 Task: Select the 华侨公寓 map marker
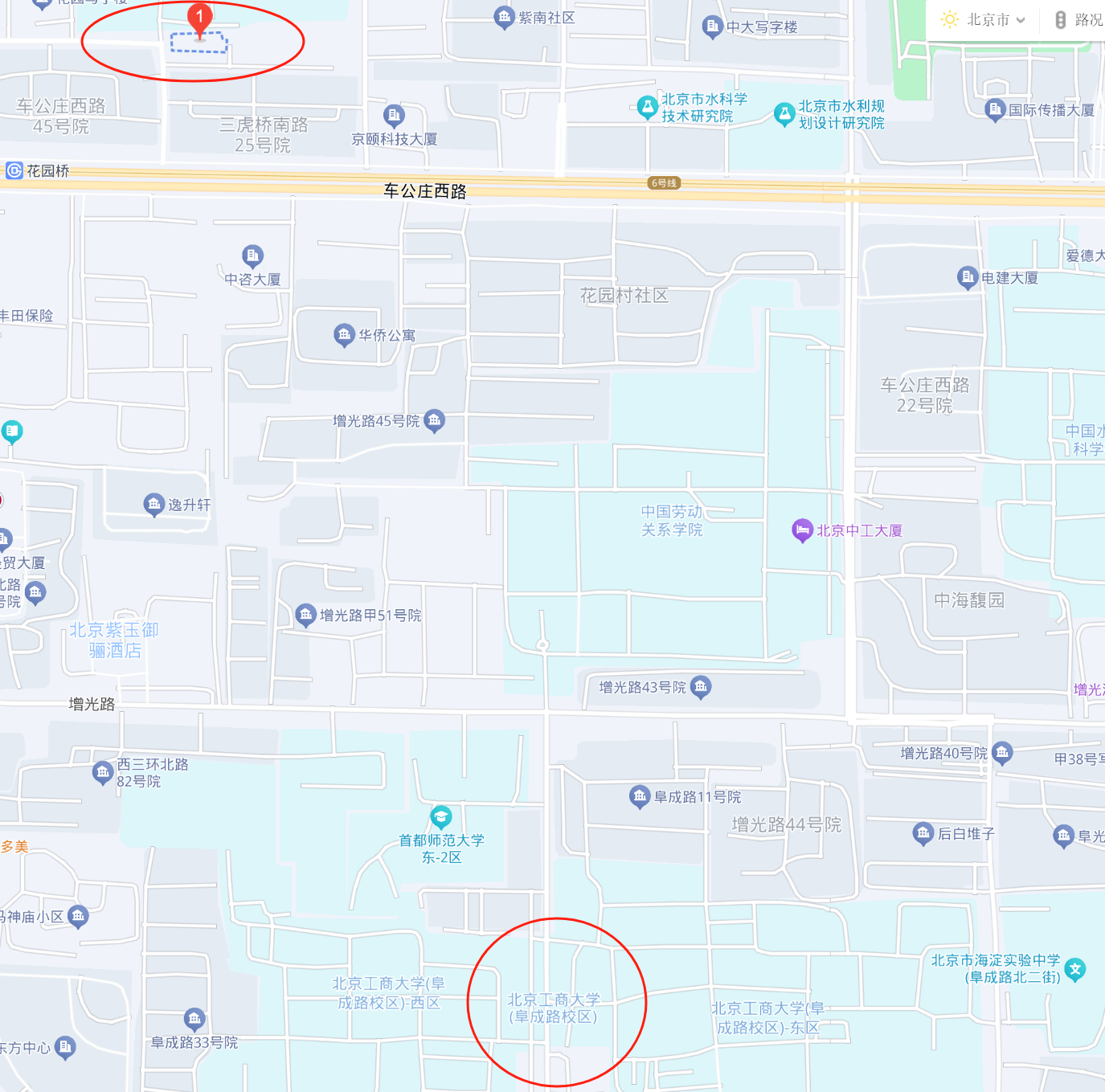click(344, 335)
